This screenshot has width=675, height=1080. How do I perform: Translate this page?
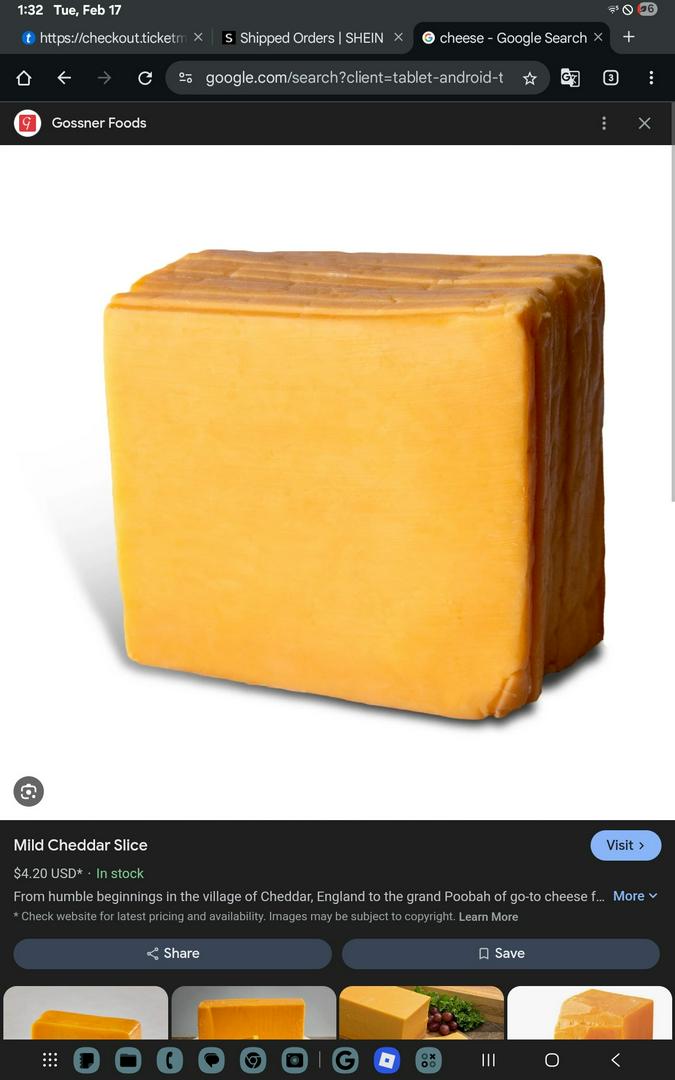point(570,78)
